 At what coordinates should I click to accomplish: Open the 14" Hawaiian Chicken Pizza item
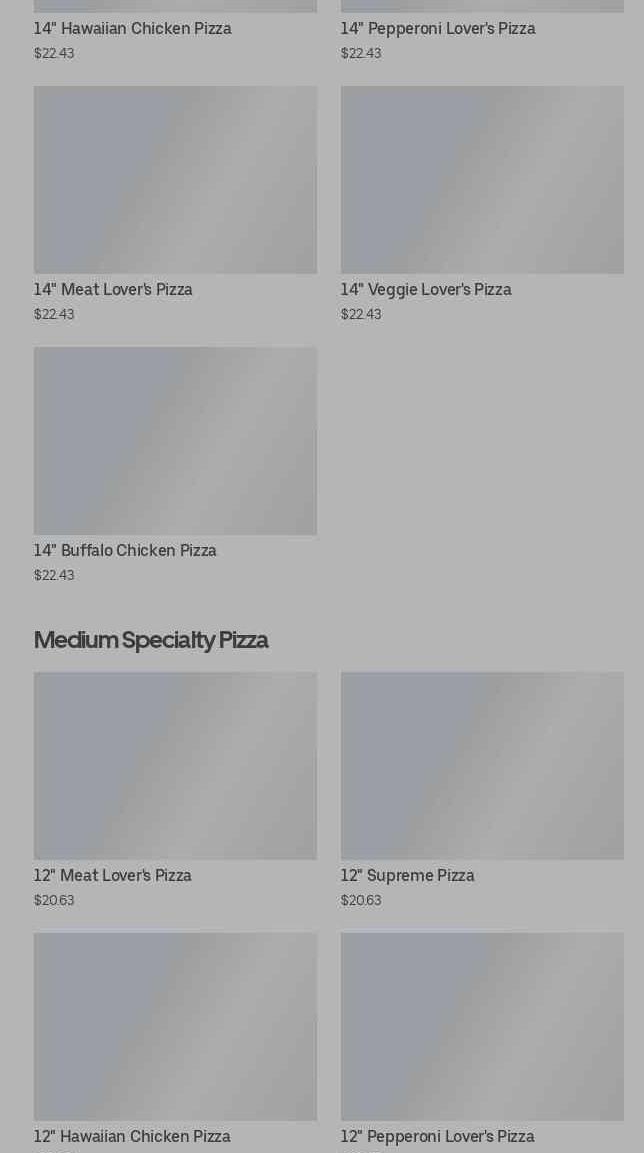(x=133, y=29)
